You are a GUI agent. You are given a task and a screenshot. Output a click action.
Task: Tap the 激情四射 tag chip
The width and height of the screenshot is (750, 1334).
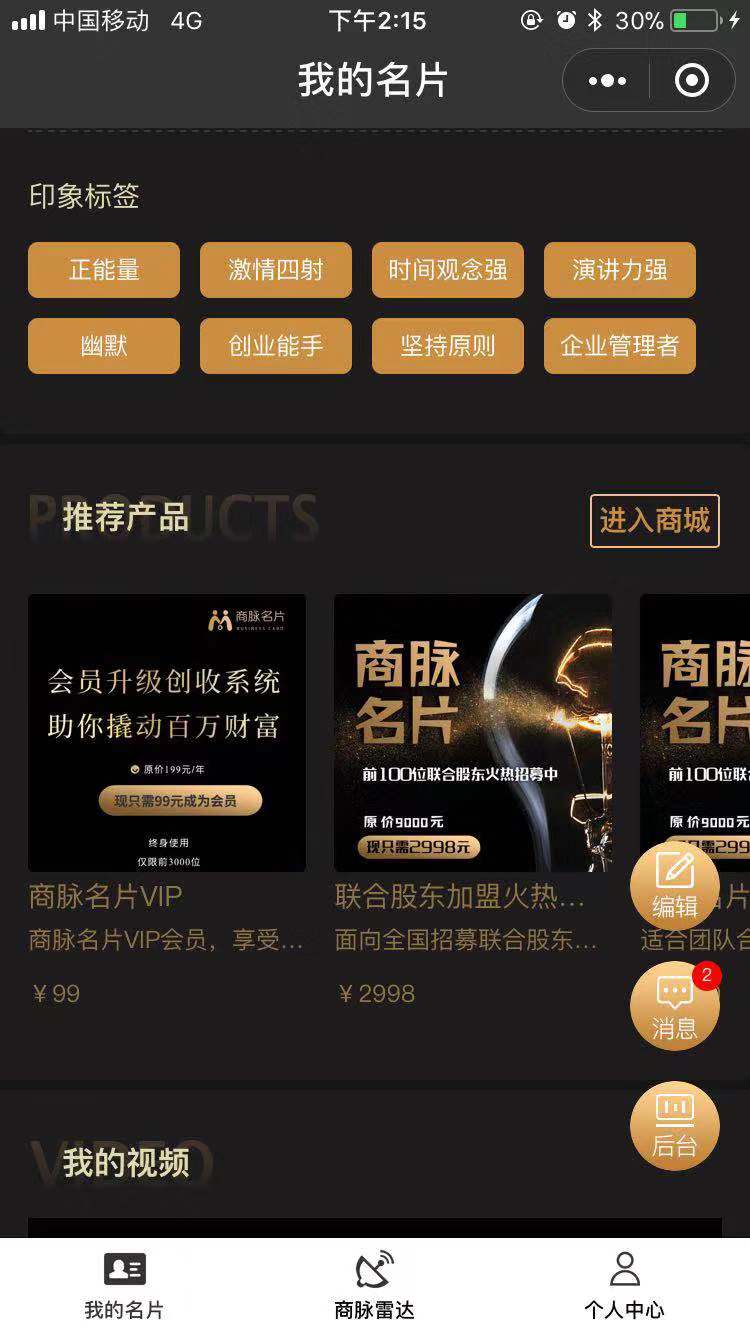[x=276, y=270]
